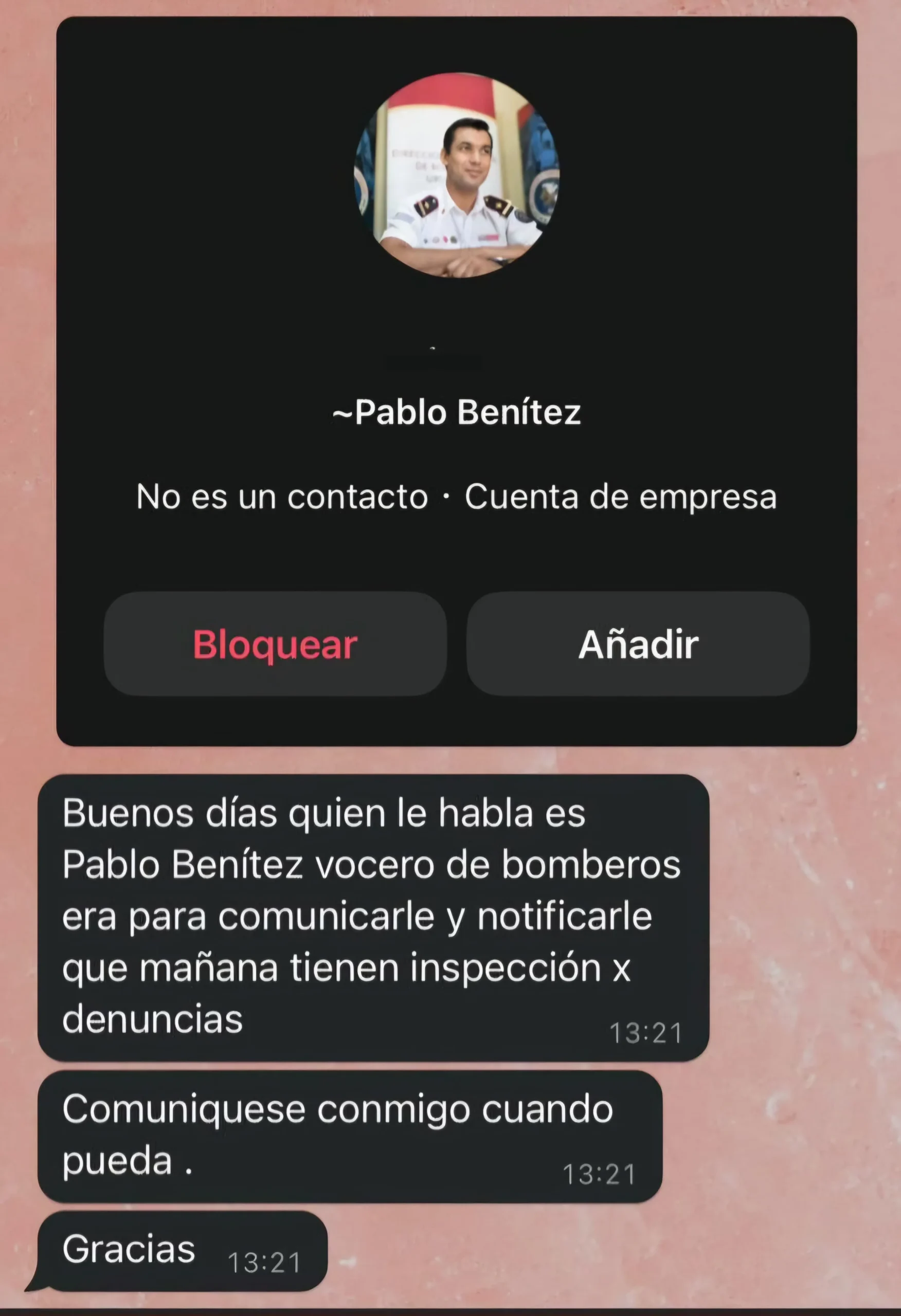Open Pablo Benítez's profile photo
This screenshot has width=901, height=1316.
tap(456, 175)
